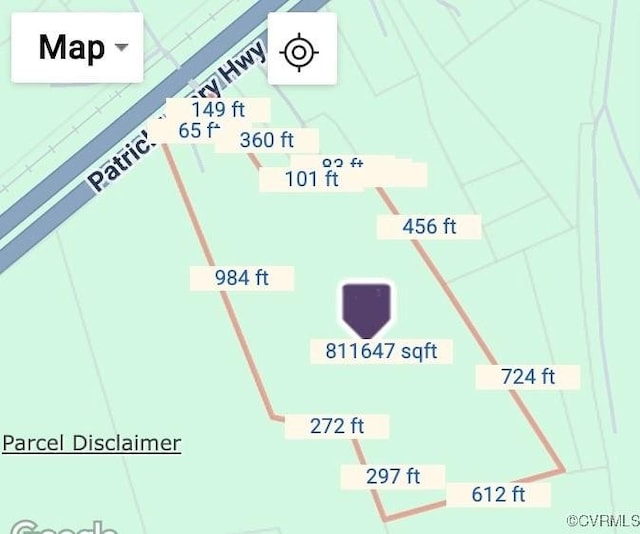
Task: Open the Map type dropdown
Action: click(78, 48)
